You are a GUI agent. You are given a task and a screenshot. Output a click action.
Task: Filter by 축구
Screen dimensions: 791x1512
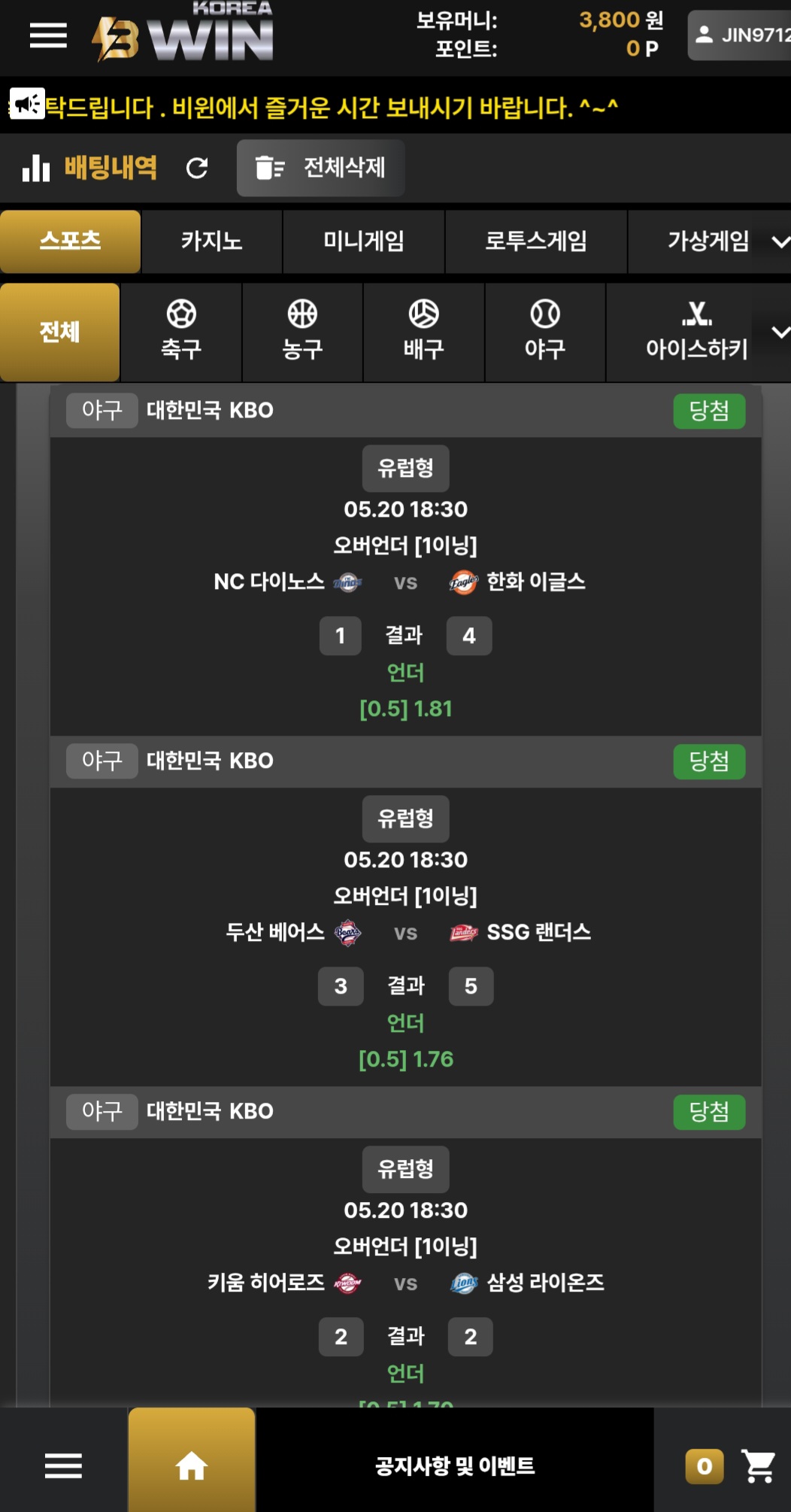pos(181,332)
